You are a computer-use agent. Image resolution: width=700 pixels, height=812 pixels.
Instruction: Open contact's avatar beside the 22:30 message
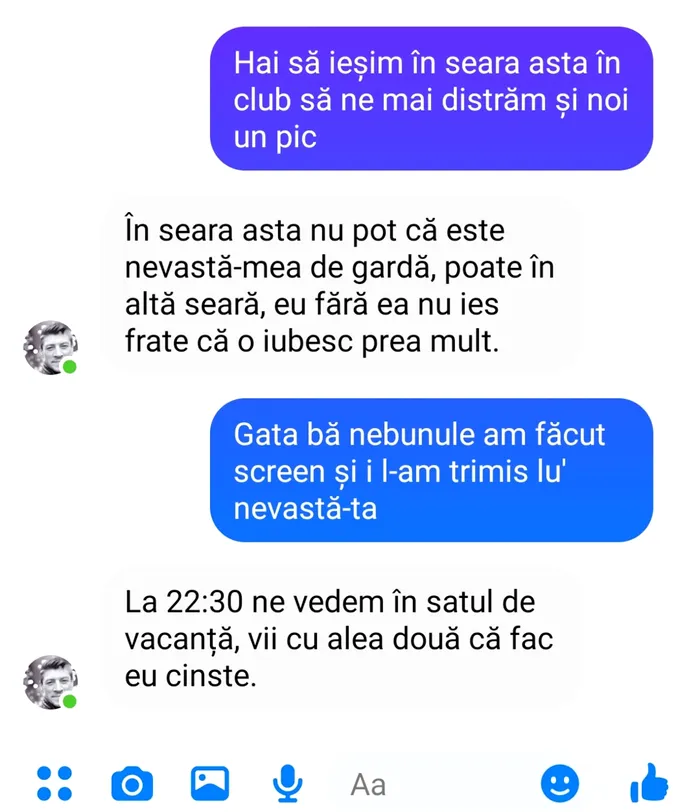50,683
